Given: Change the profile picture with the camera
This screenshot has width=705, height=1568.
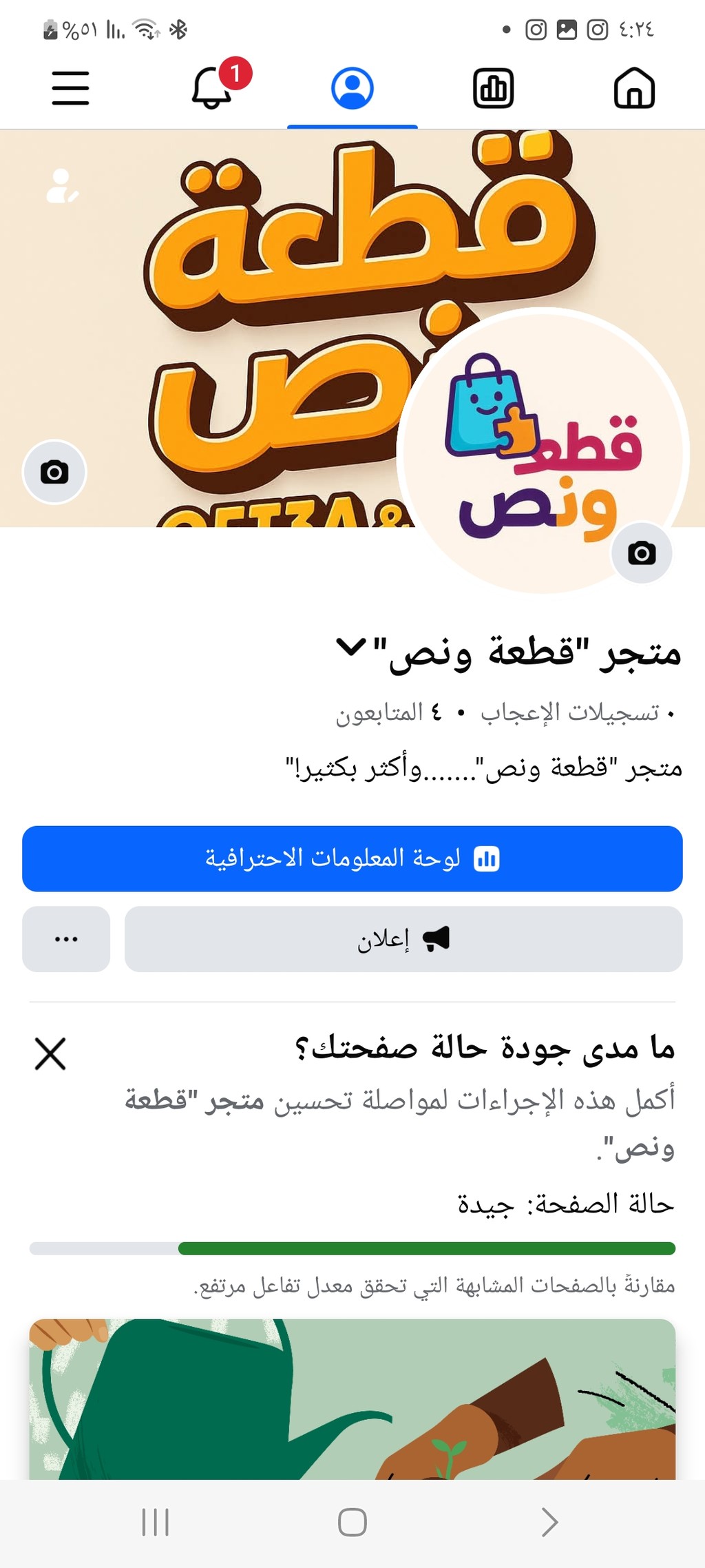Looking at the screenshot, I should 642,553.
